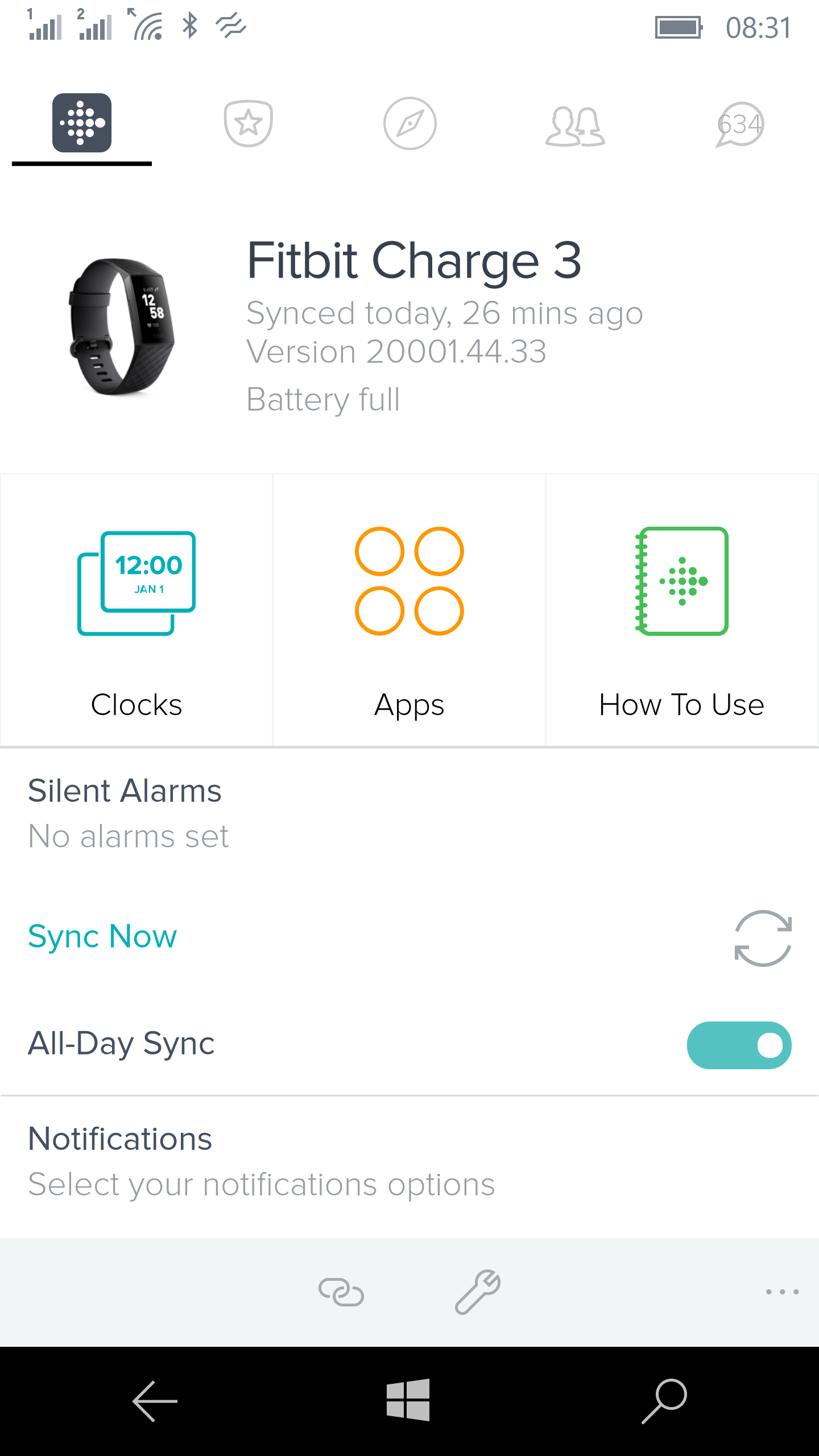Open the Guidance compass icon
Screen dimensions: 819x1456
pos(409,123)
